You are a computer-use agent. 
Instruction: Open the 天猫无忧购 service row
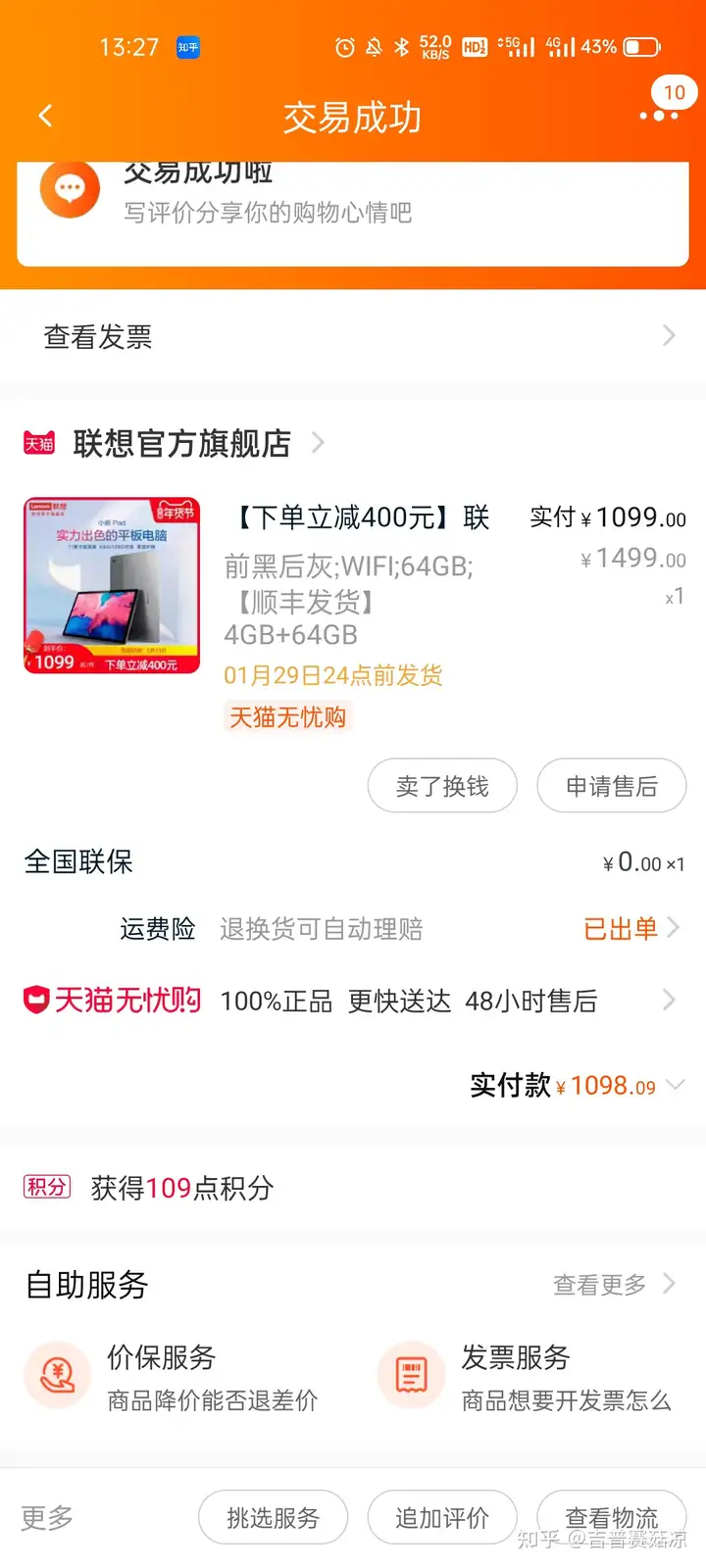coord(353,1001)
